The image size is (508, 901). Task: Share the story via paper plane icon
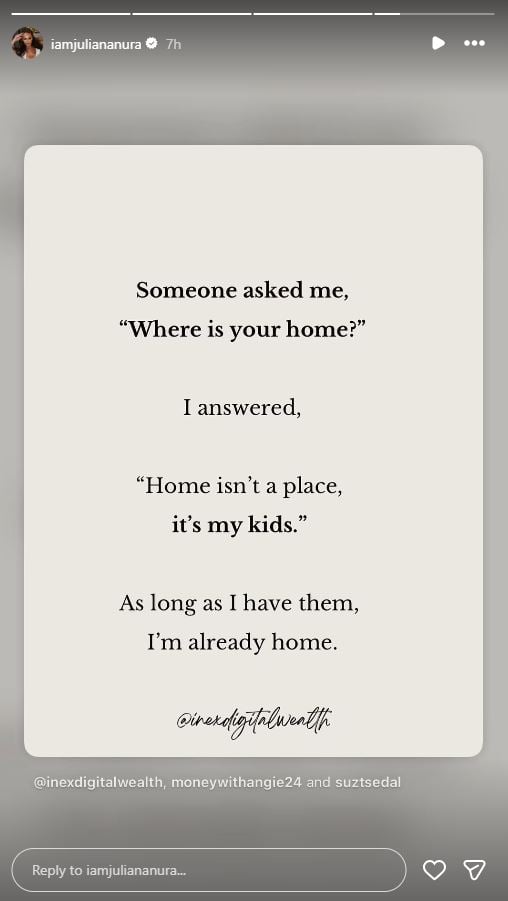pos(475,870)
